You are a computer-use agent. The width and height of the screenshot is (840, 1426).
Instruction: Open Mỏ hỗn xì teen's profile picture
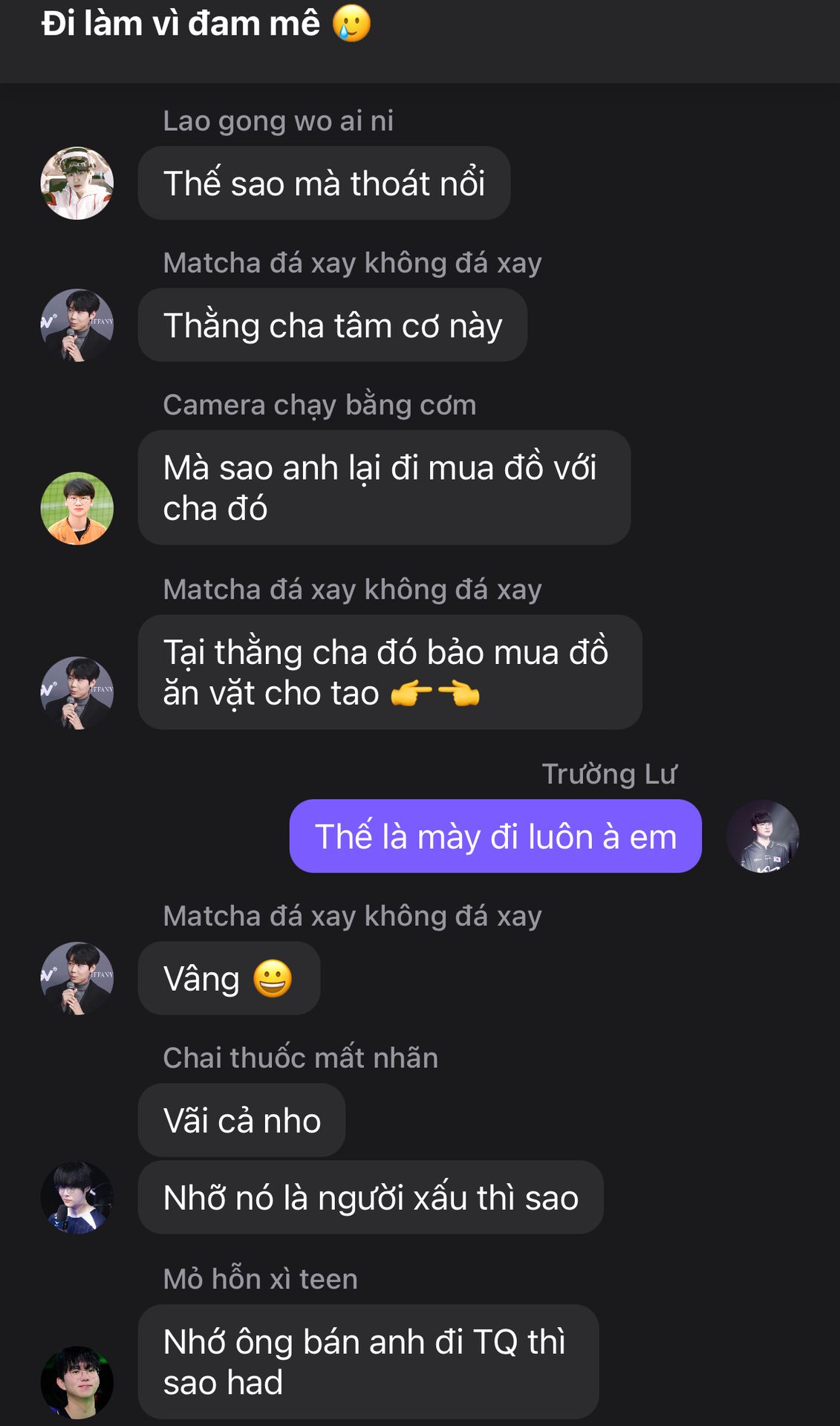tap(76, 1382)
